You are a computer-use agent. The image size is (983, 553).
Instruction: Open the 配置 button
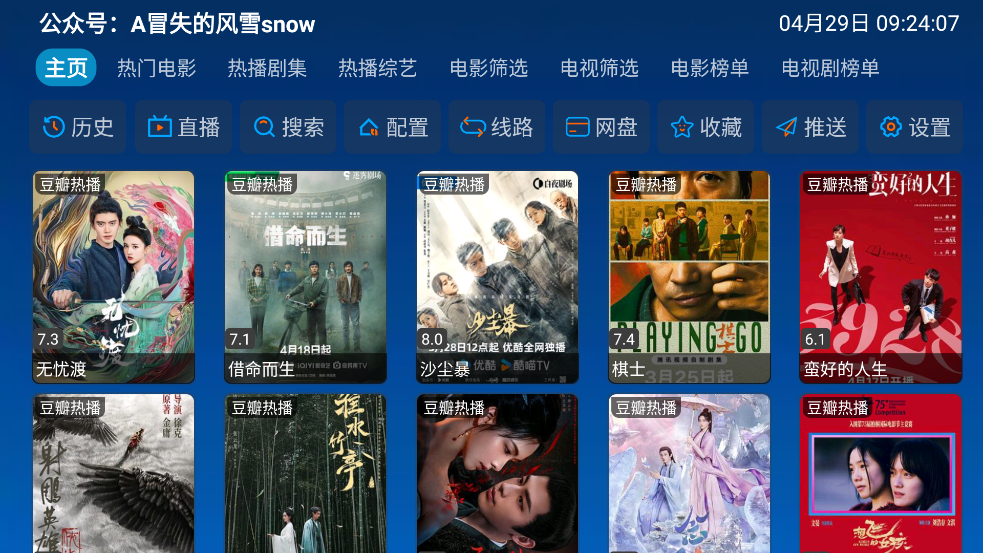pyautogui.click(x=393, y=127)
